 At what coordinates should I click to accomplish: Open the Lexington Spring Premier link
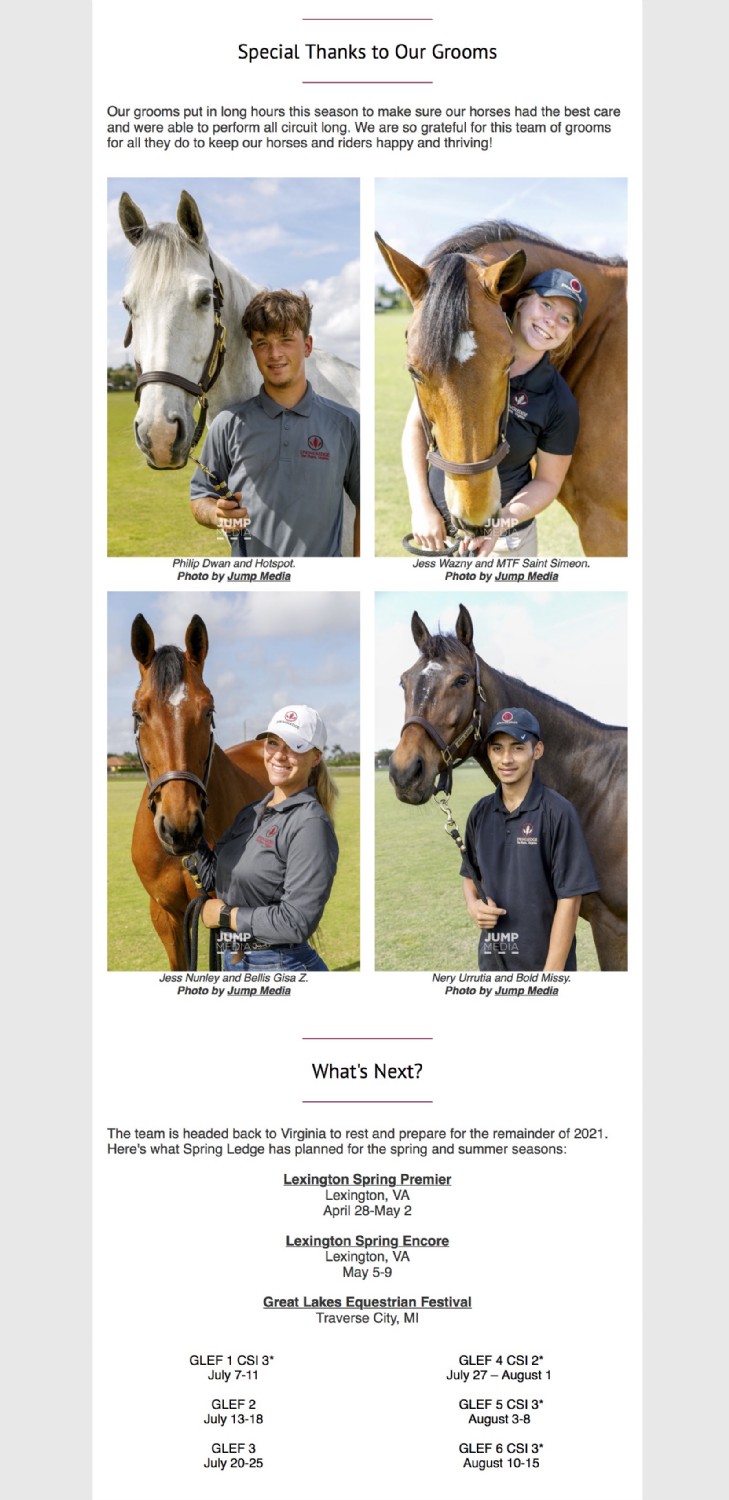click(367, 1180)
